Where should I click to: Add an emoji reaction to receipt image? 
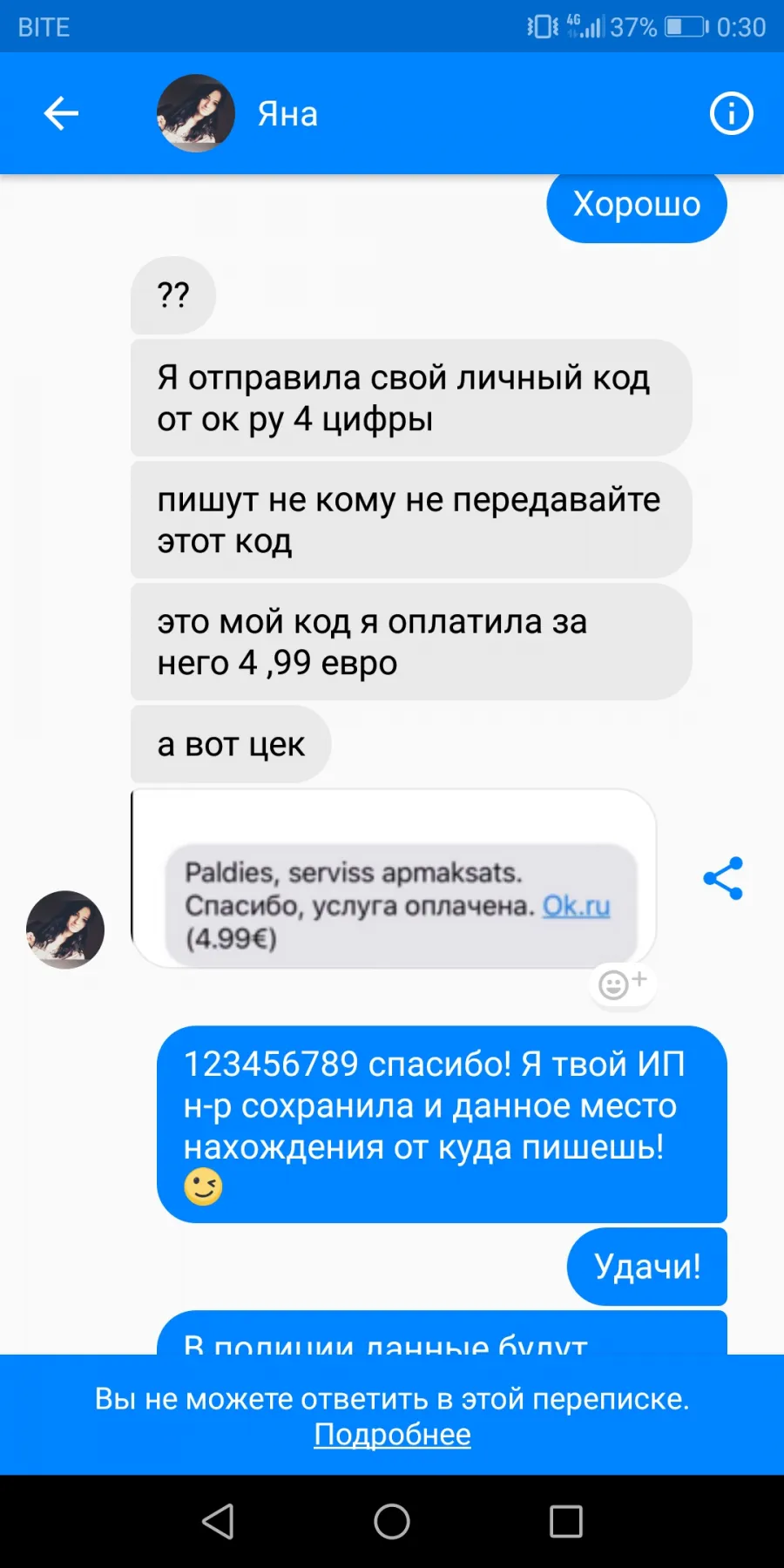point(623,983)
